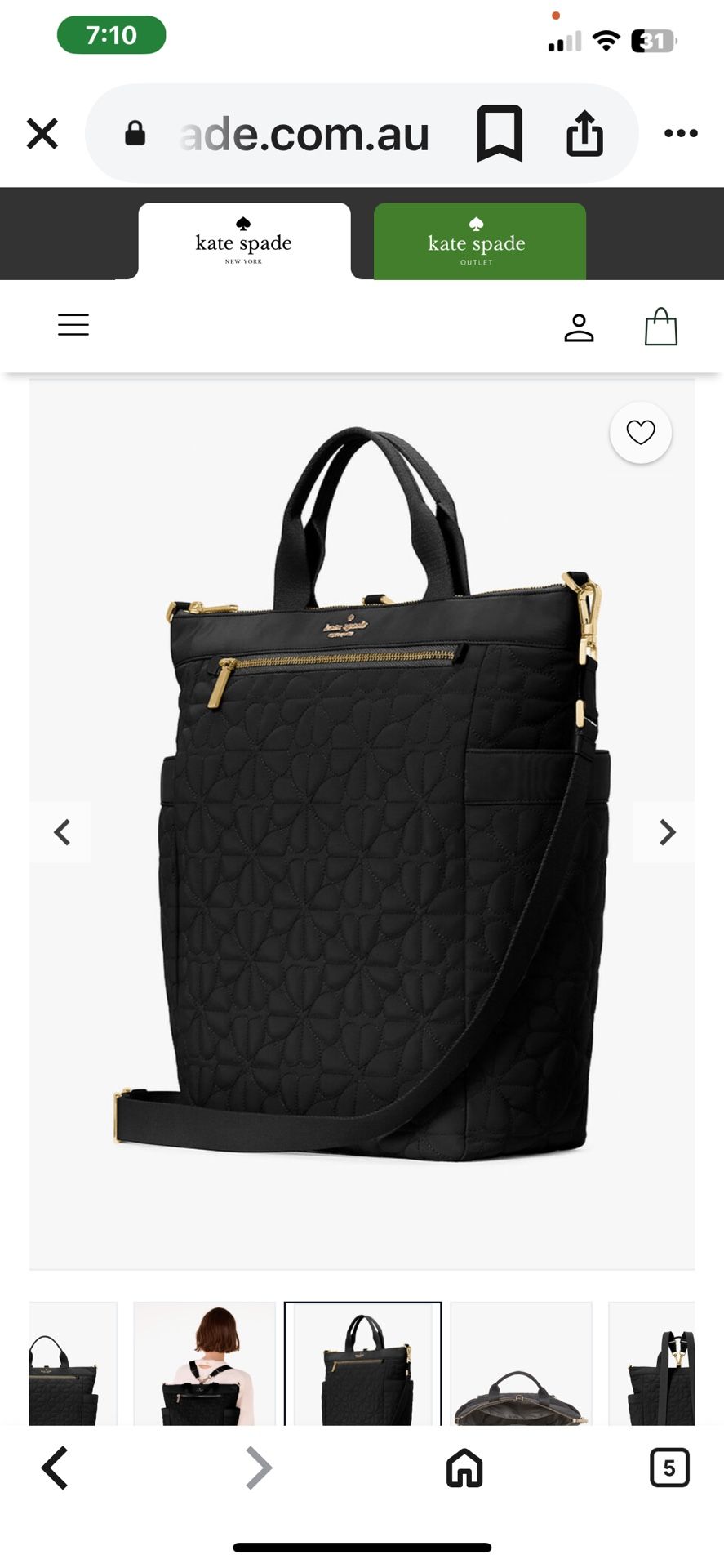
Task: Favourite the product using the heart button
Action: click(x=641, y=434)
